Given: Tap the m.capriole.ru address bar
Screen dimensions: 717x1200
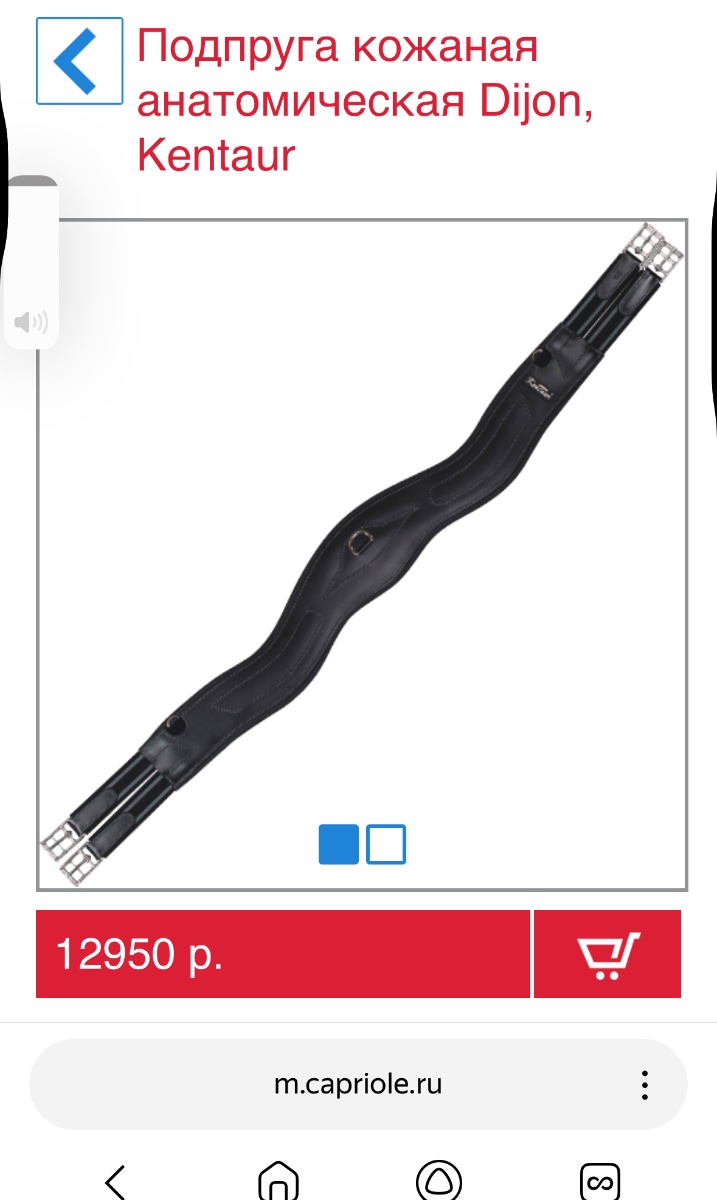Looking at the screenshot, I should (358, 1084).
